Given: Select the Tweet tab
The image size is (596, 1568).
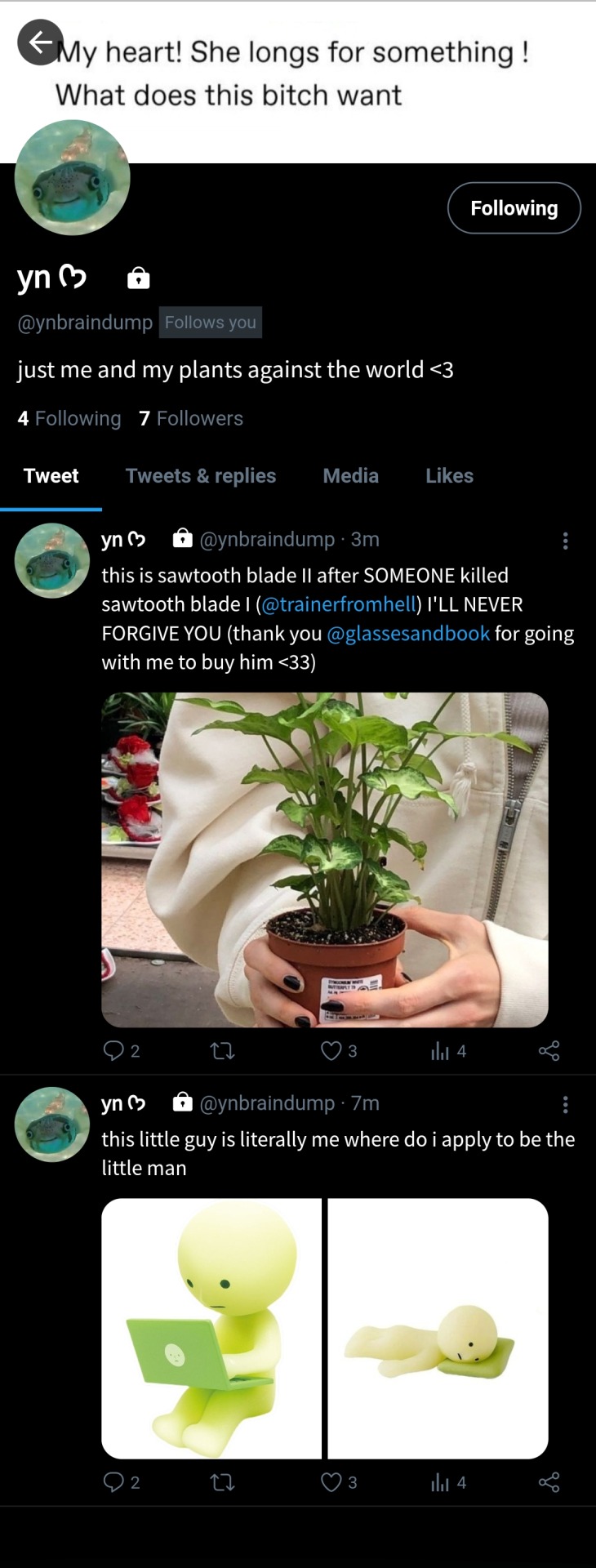Looking at the screenshot, I should [x=51, y=475].
